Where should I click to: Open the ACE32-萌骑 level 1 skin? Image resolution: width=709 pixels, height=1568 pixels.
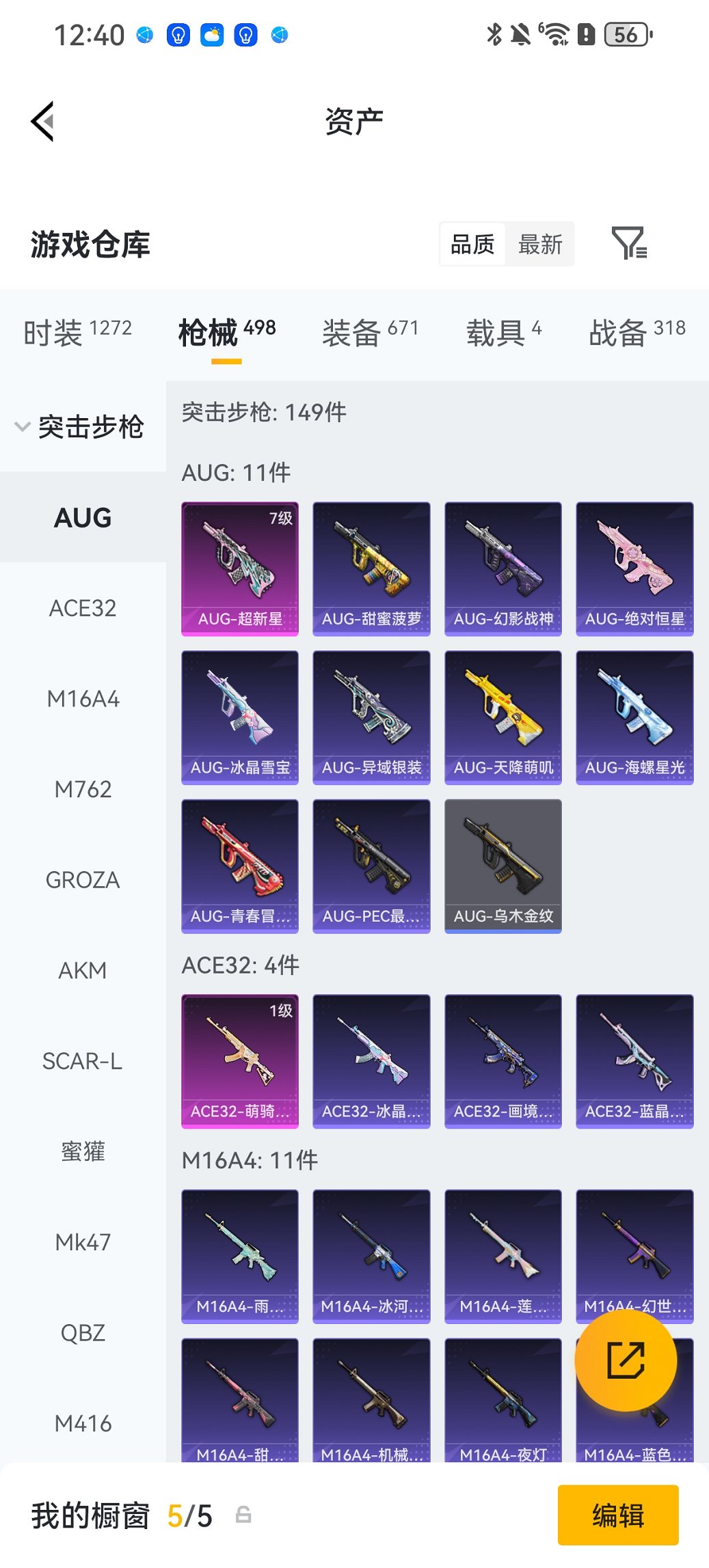point(240,1061)
